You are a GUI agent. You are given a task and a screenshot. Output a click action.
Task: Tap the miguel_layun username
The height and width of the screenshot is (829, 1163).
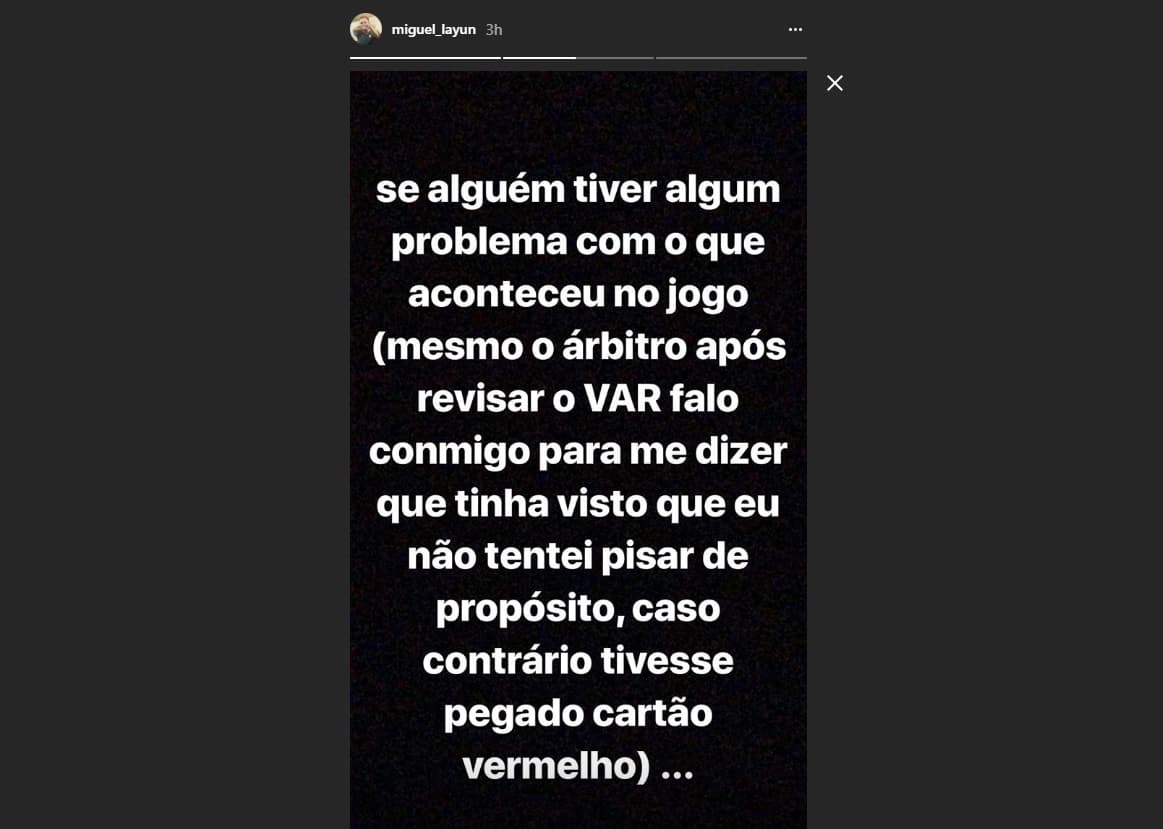[433, 30]
